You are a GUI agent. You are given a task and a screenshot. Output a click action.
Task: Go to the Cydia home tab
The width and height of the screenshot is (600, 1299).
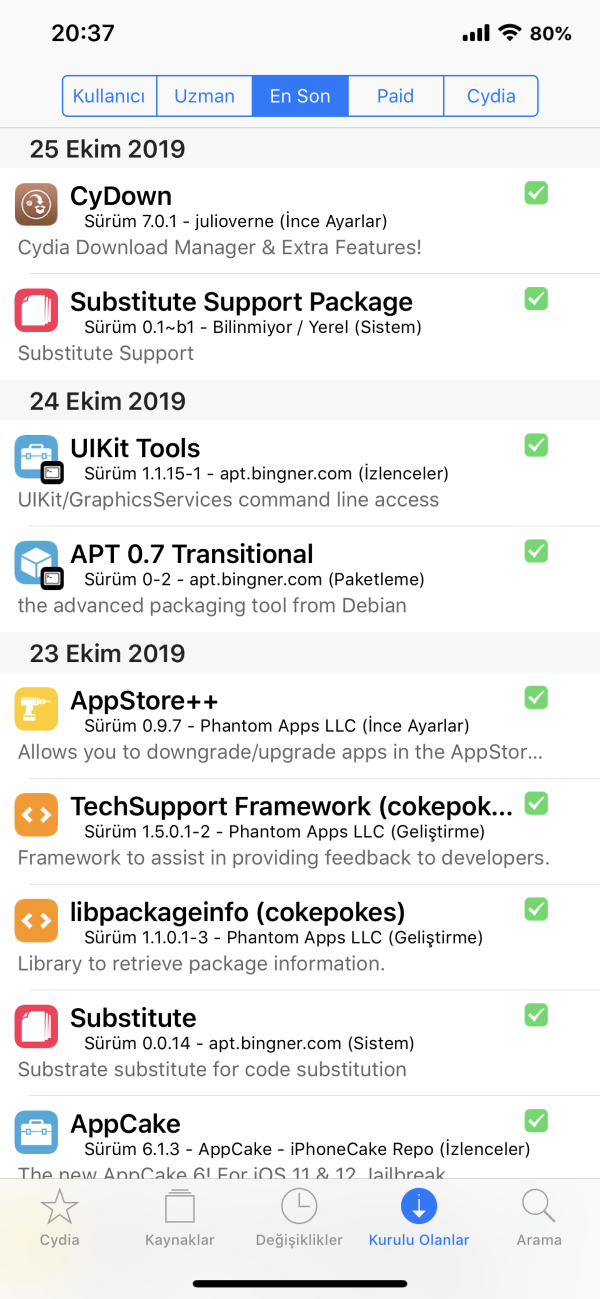coord(60,1218)
